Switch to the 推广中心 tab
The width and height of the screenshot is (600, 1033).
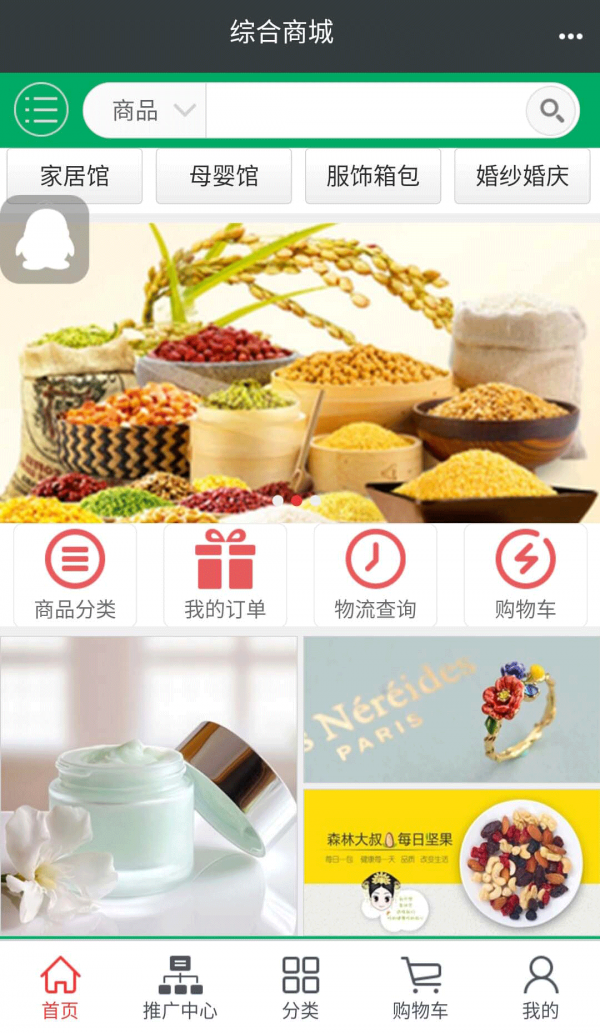click(180, 988)
